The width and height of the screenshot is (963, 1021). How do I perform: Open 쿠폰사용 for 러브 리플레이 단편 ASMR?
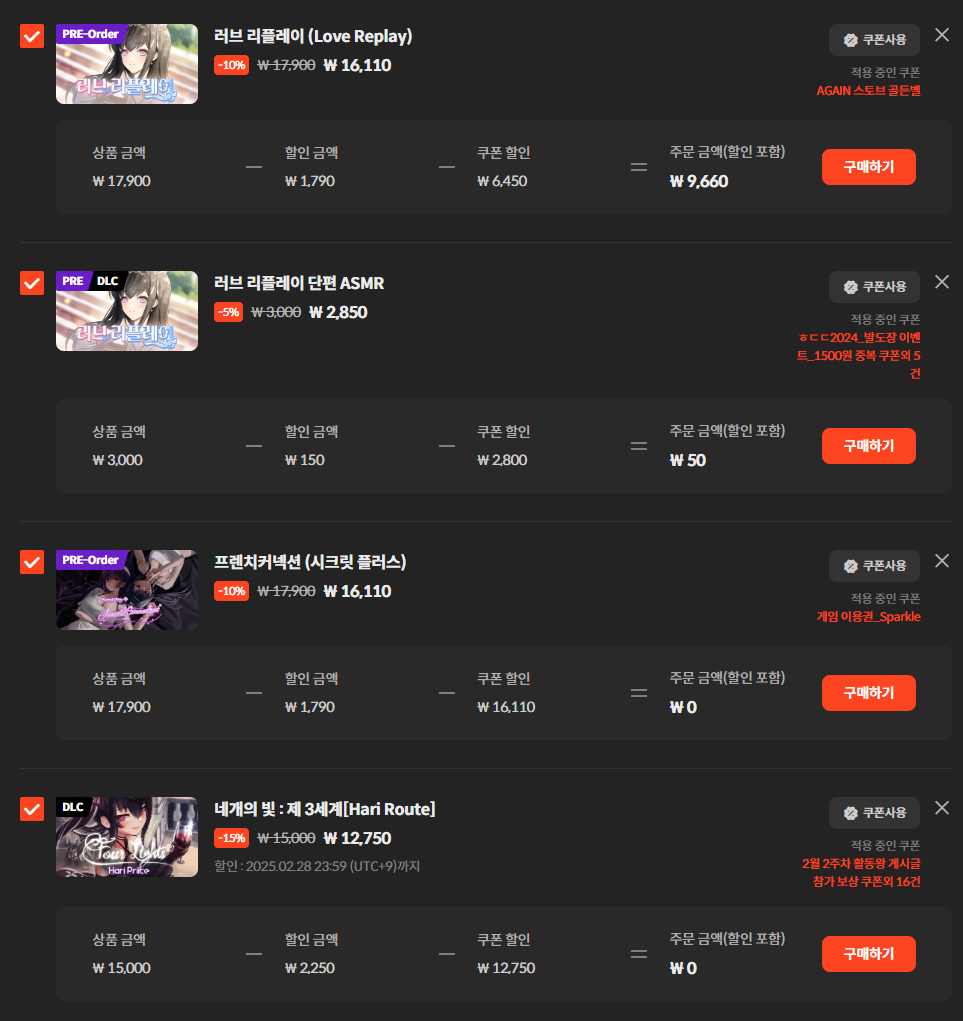click(874, 287)
